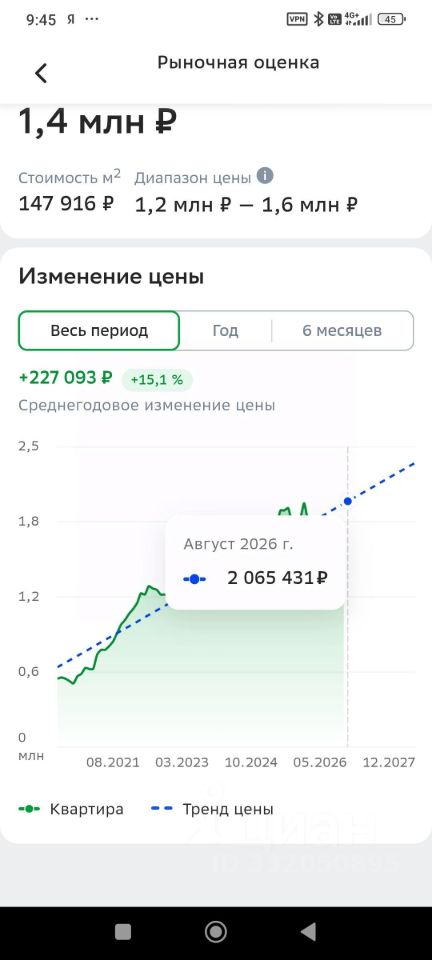Viewport: 432px width, 960px height.
Task: Tap the blue trend point on chart
Action: point(348,501)
